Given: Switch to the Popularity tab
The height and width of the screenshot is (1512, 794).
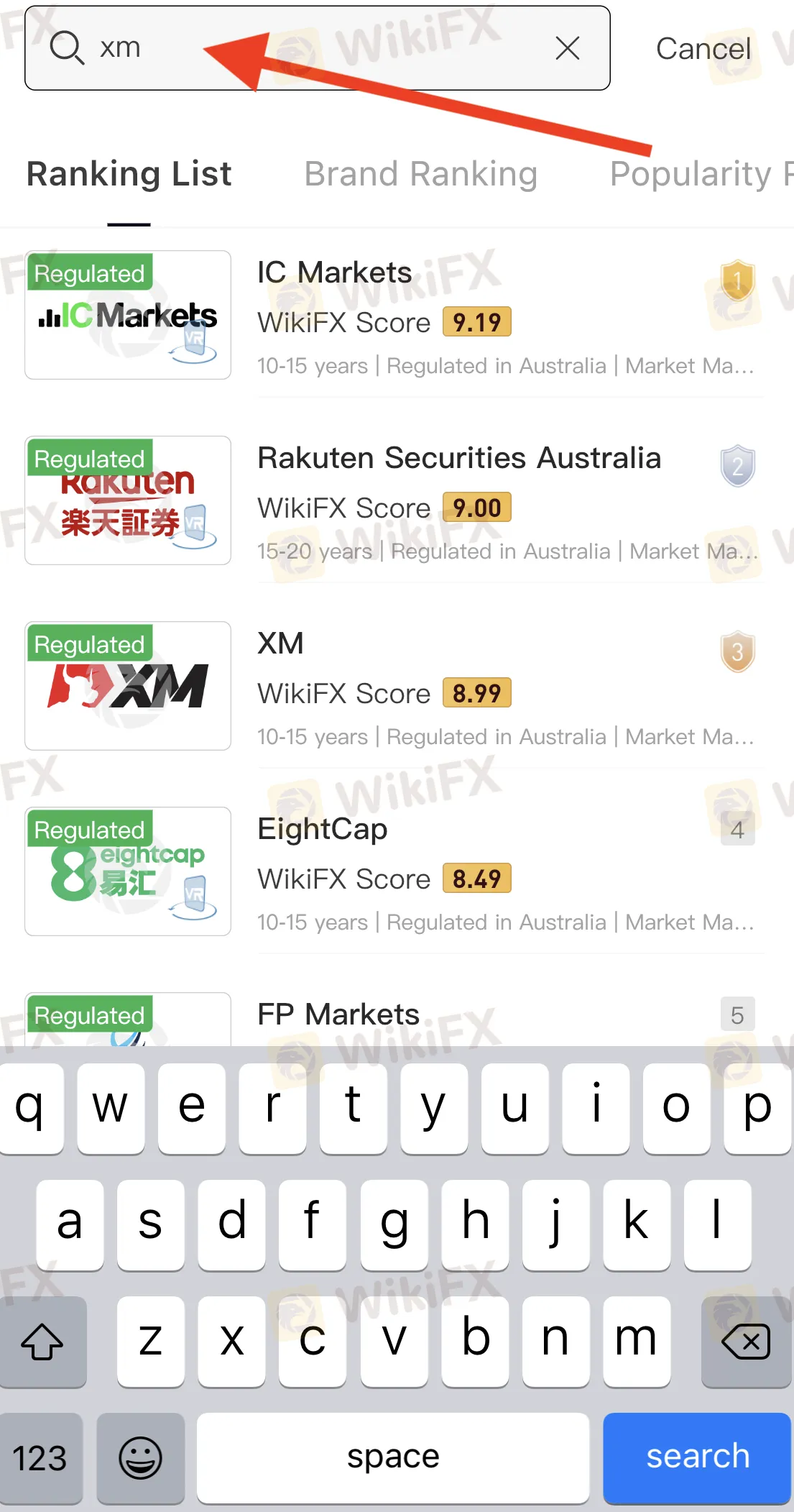Looking at the screenshot, I should [701, 173].
